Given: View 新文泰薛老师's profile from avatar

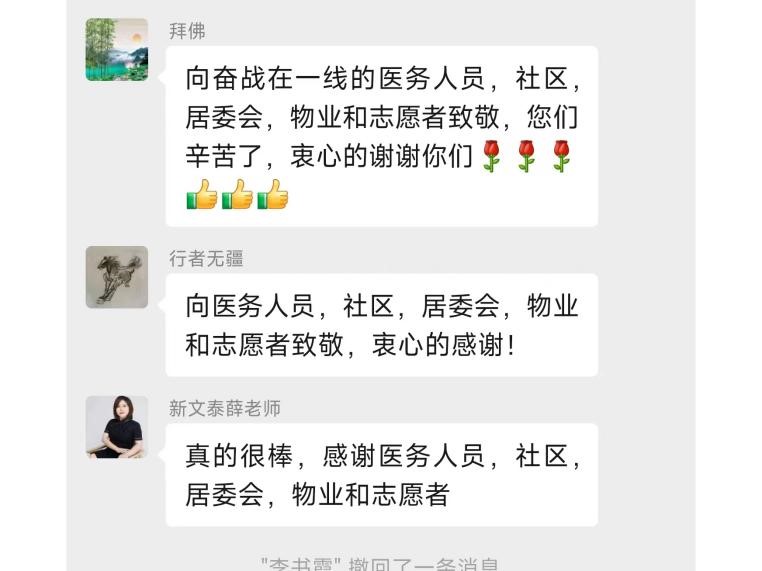Looking at the screenshot, I should pyautogui.click(x=116, y=427).
